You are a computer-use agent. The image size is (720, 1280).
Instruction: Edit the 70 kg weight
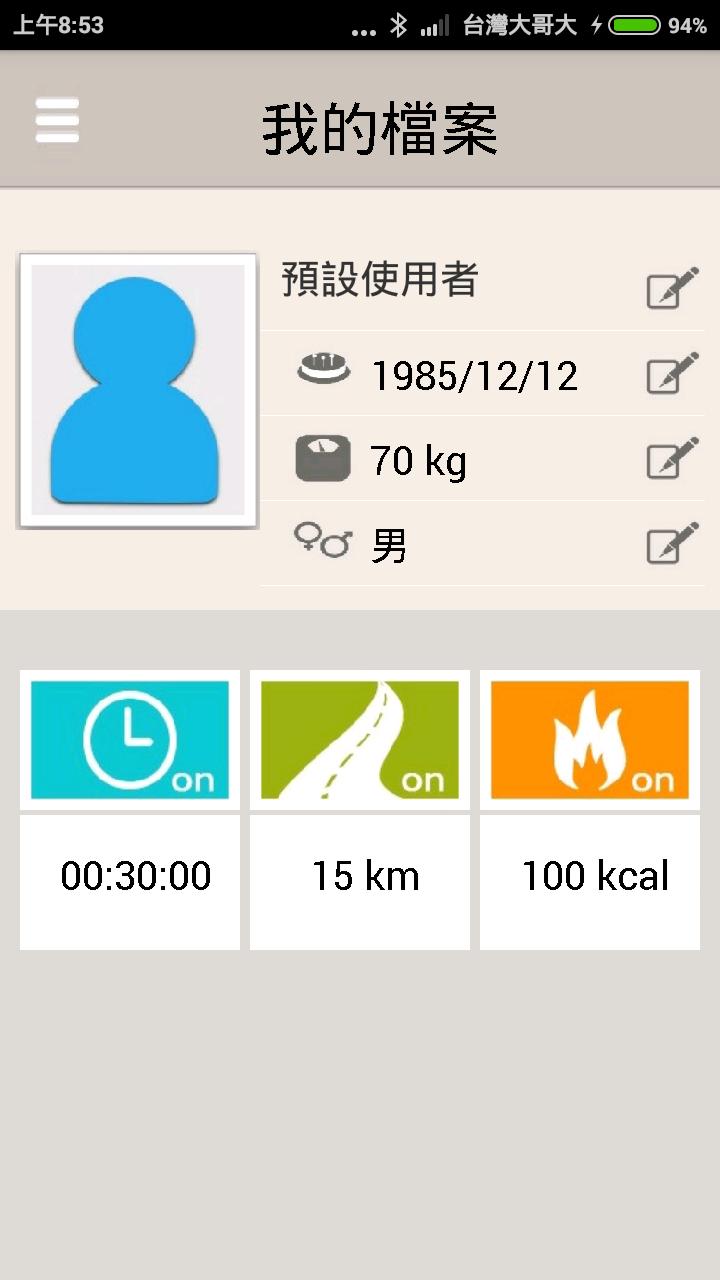click(672, 459)
